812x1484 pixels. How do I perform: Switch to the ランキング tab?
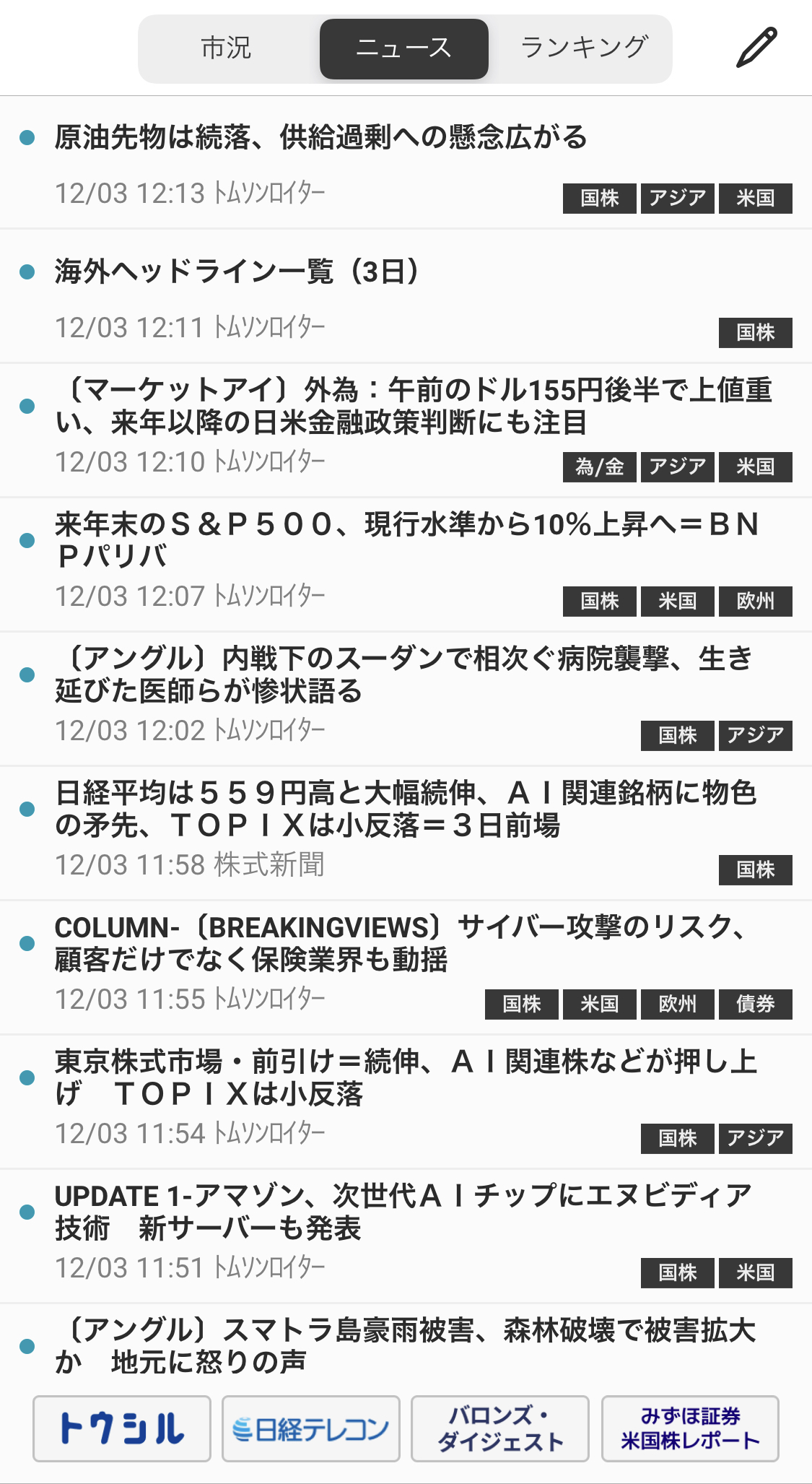pyautogui.click(x=583, y=48)
